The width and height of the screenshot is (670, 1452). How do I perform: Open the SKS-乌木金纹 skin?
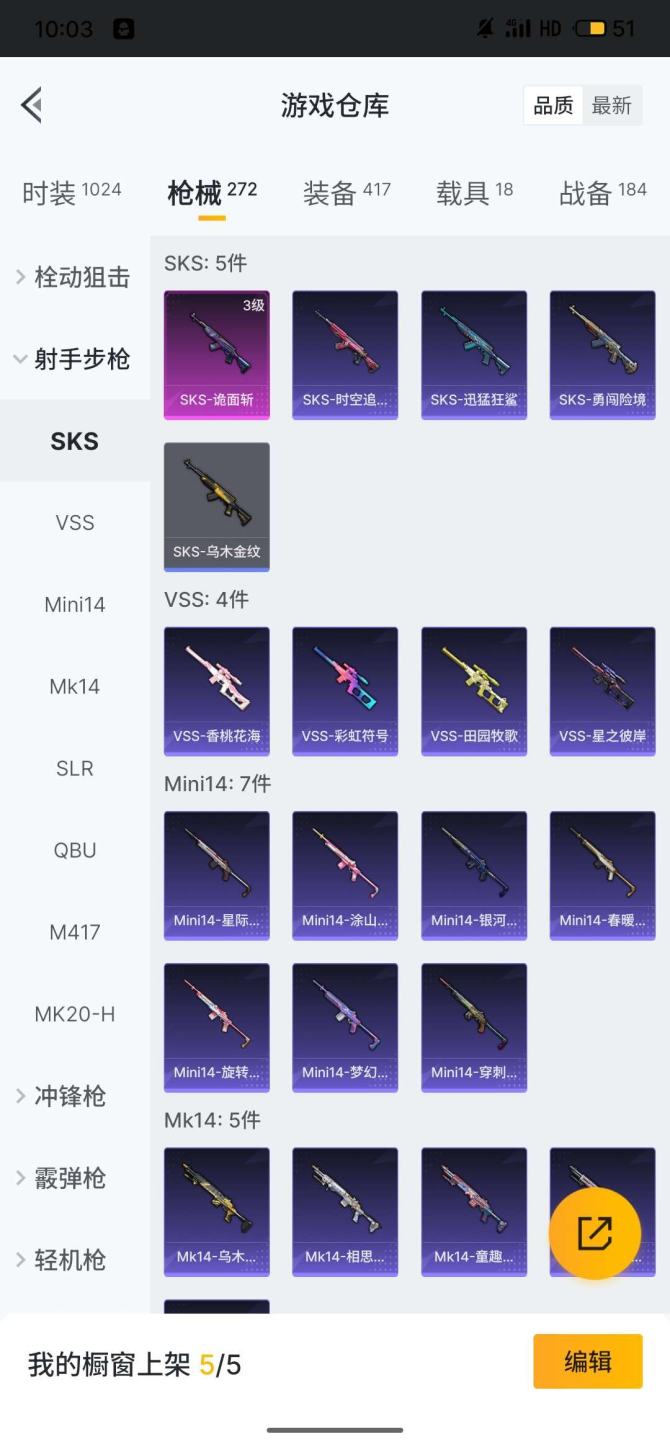pos(217,506)
